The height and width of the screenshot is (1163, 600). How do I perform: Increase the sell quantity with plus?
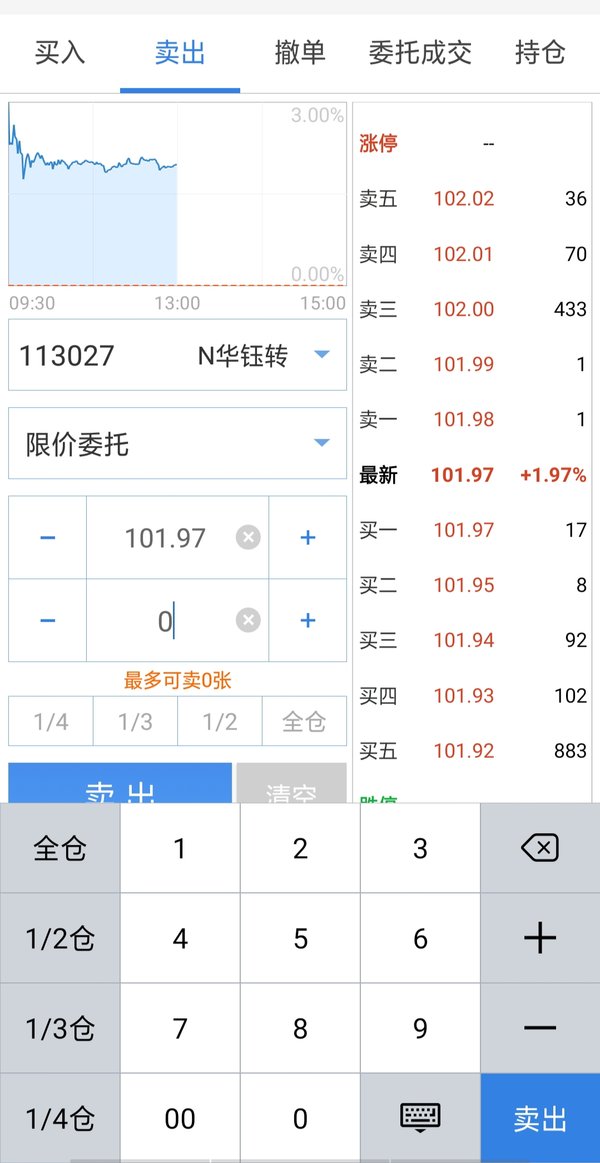[x=308, y=620]
